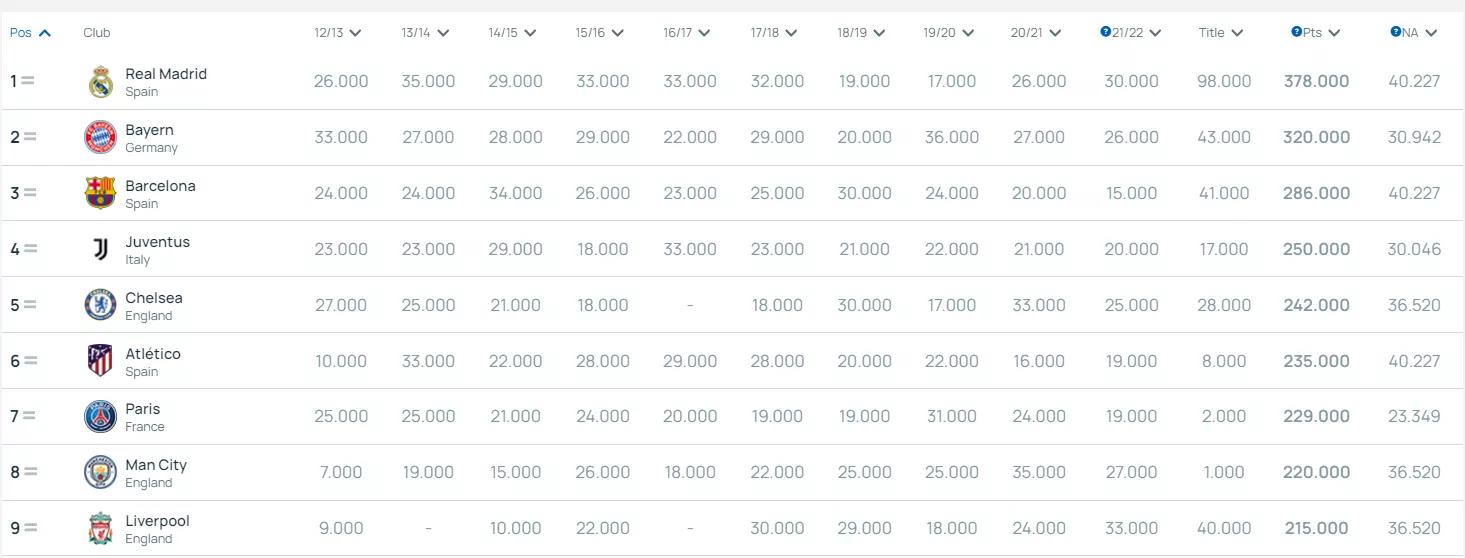Sort by the NA column
The width and height of the screenshot is (1465, 558).
[x=1414, y=33]
